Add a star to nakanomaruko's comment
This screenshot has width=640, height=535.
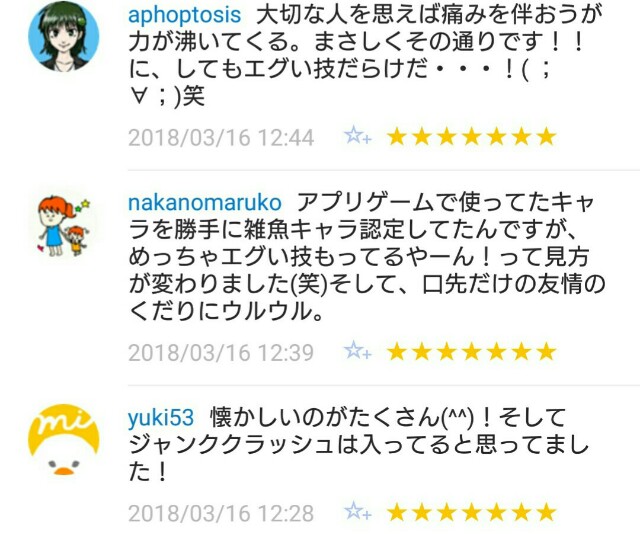pyautogui.click(x=358, y=351)
